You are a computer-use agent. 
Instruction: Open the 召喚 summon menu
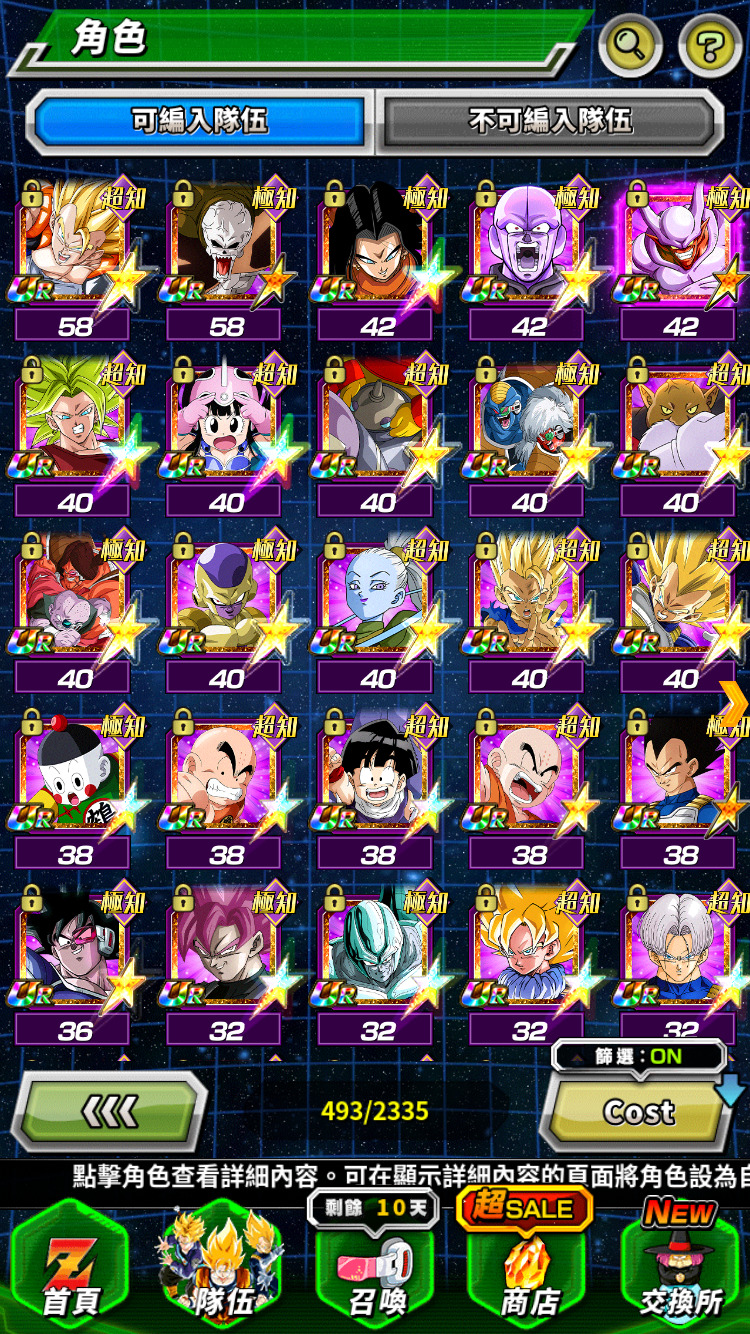click(376, 1270)
